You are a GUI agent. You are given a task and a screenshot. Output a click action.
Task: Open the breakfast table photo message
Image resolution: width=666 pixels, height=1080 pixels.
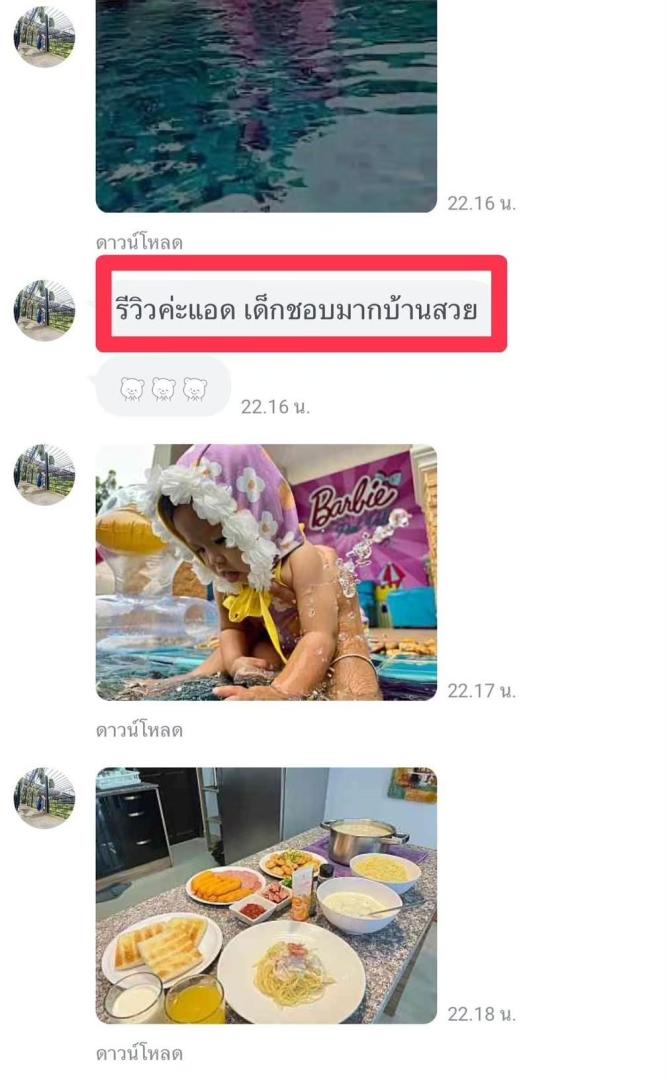[x=266, y=895]
